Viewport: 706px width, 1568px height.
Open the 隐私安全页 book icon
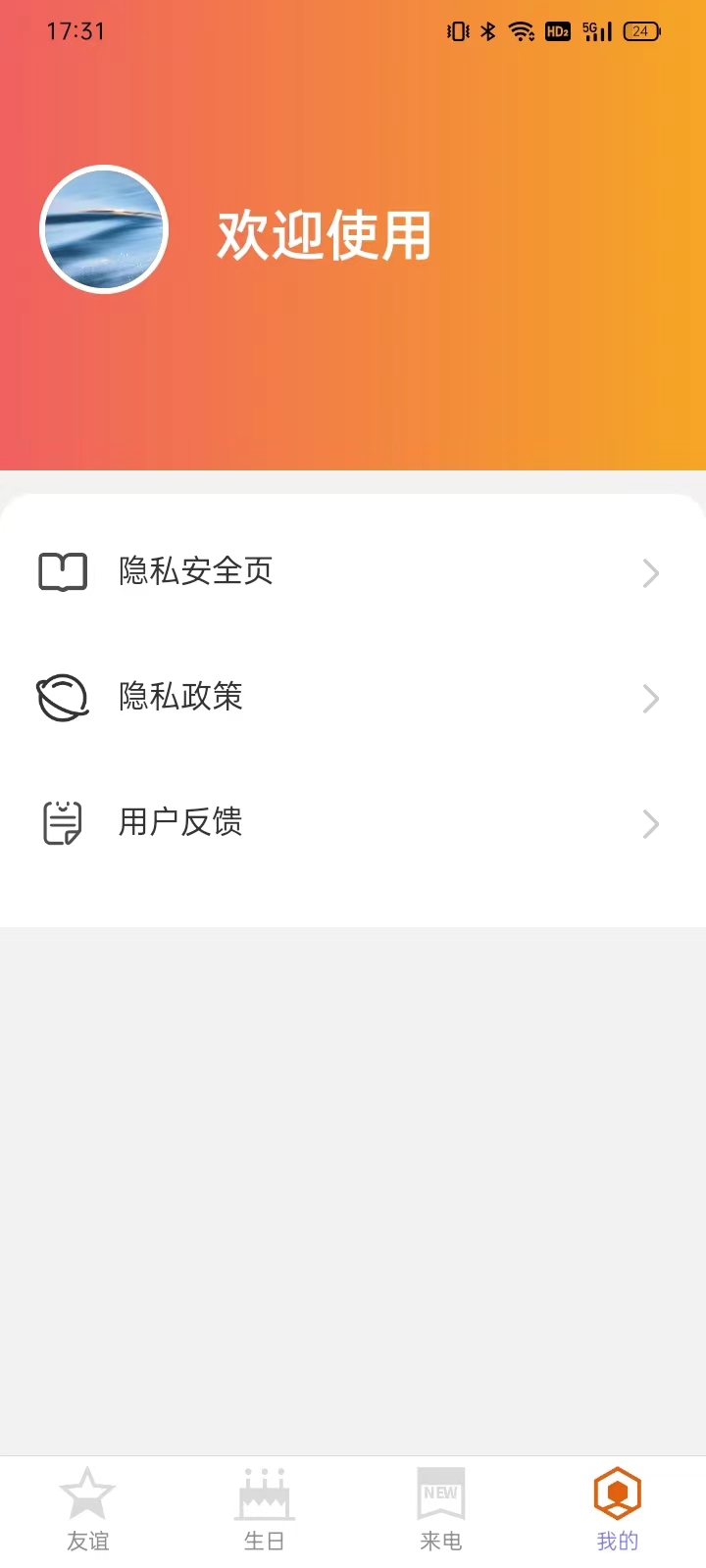63,572
